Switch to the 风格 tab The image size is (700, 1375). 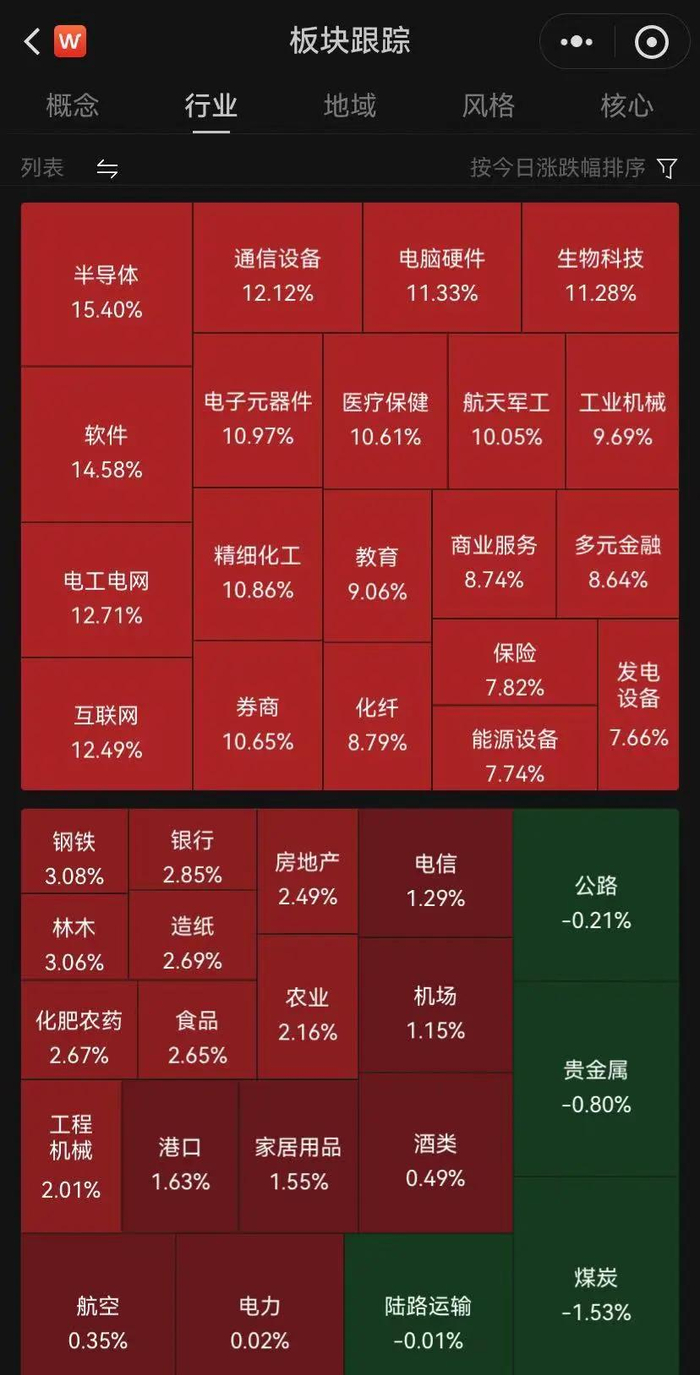[489, 105]
